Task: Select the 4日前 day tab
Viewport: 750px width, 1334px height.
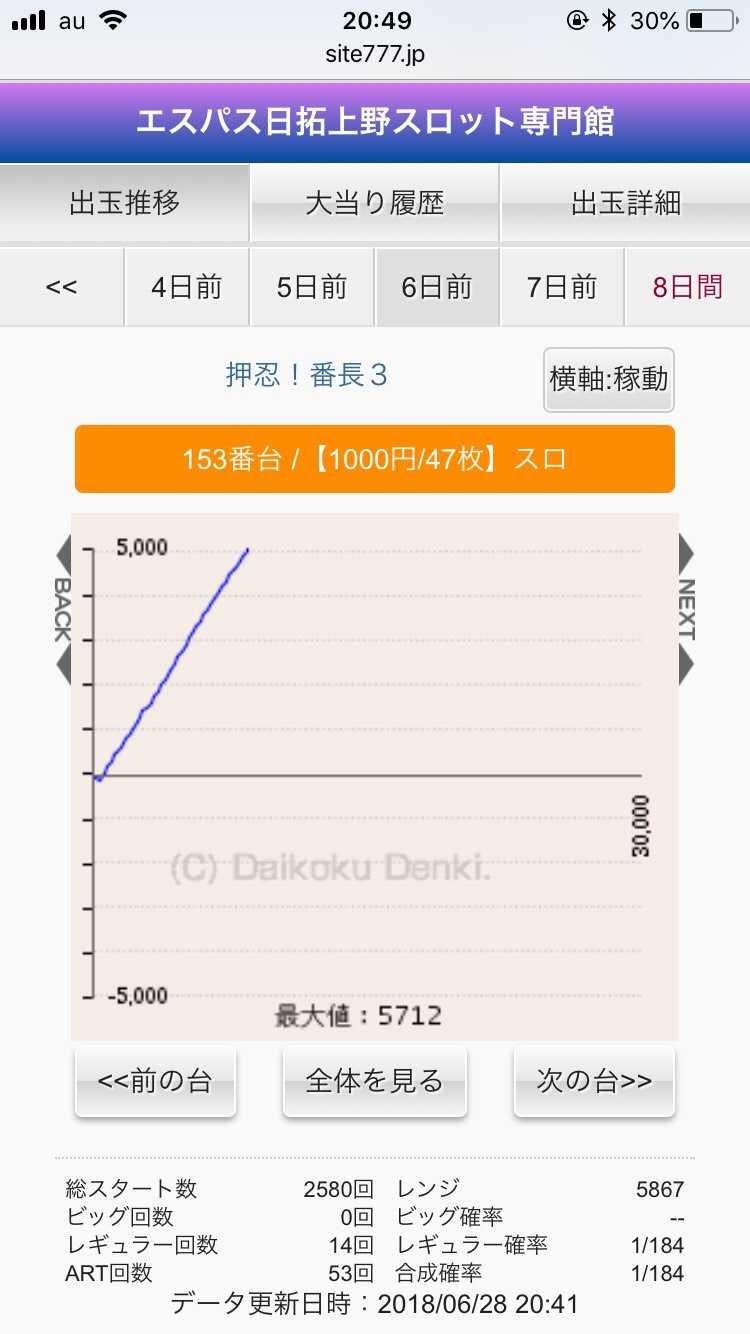Action: coord(186,287)
